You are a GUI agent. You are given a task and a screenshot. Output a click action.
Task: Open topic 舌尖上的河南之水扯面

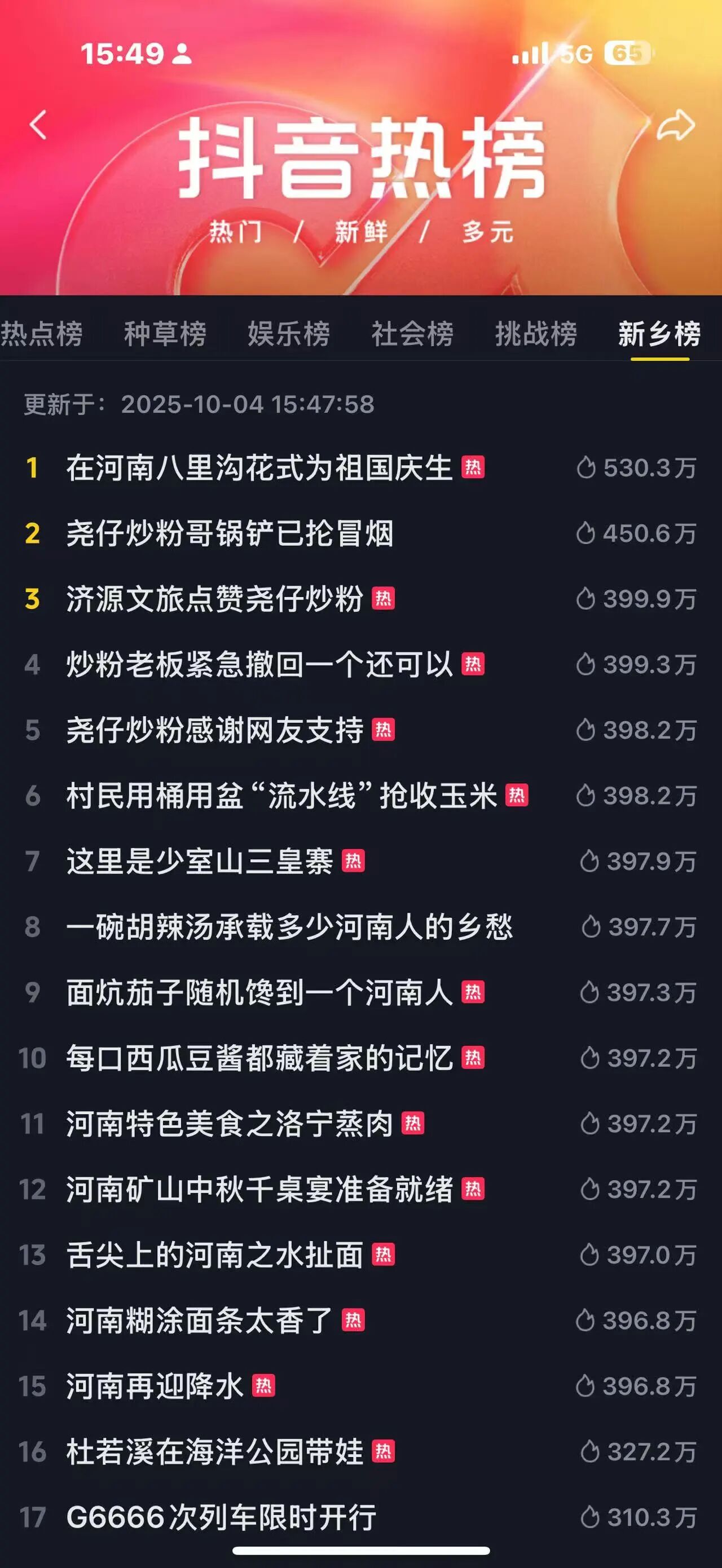pos(214,1255)
